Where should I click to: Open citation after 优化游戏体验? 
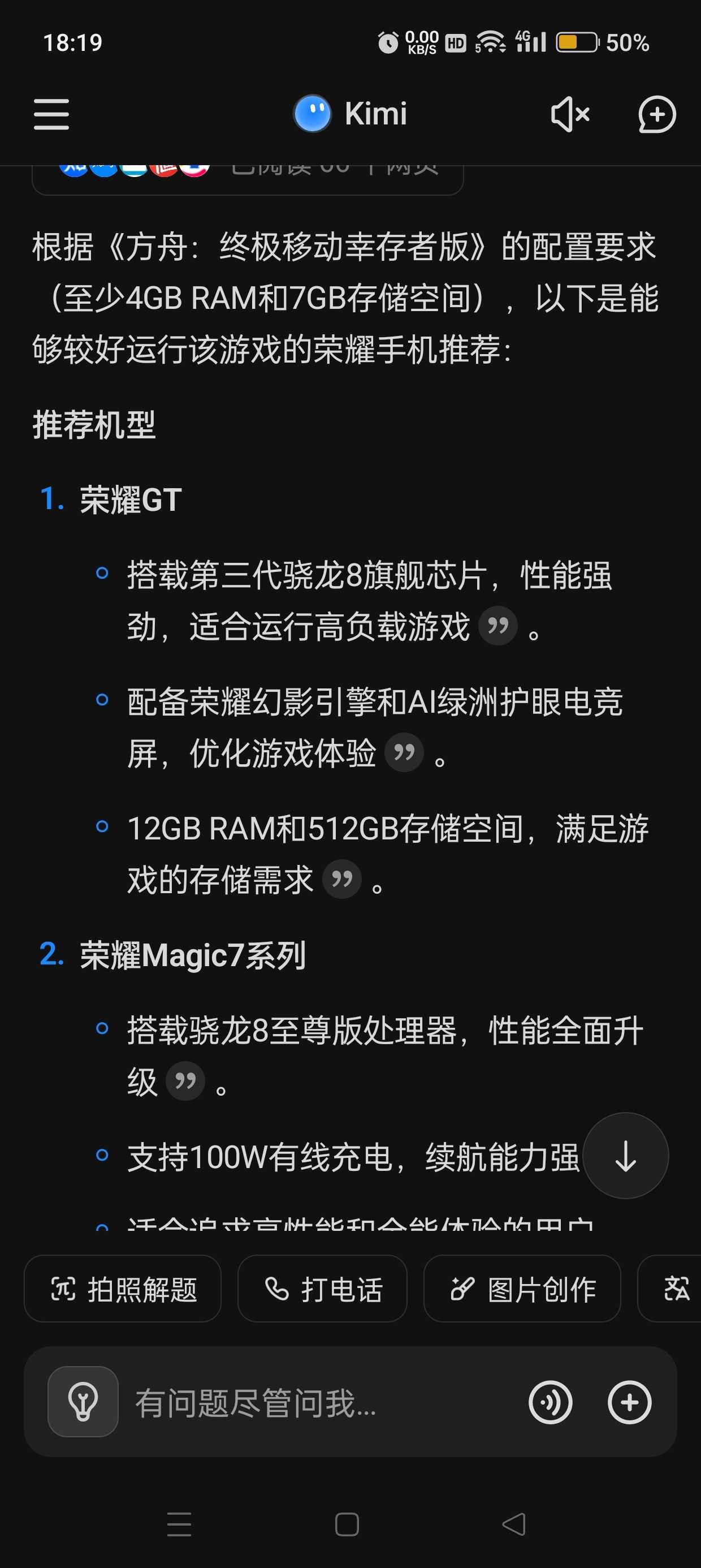pos(404,752)
